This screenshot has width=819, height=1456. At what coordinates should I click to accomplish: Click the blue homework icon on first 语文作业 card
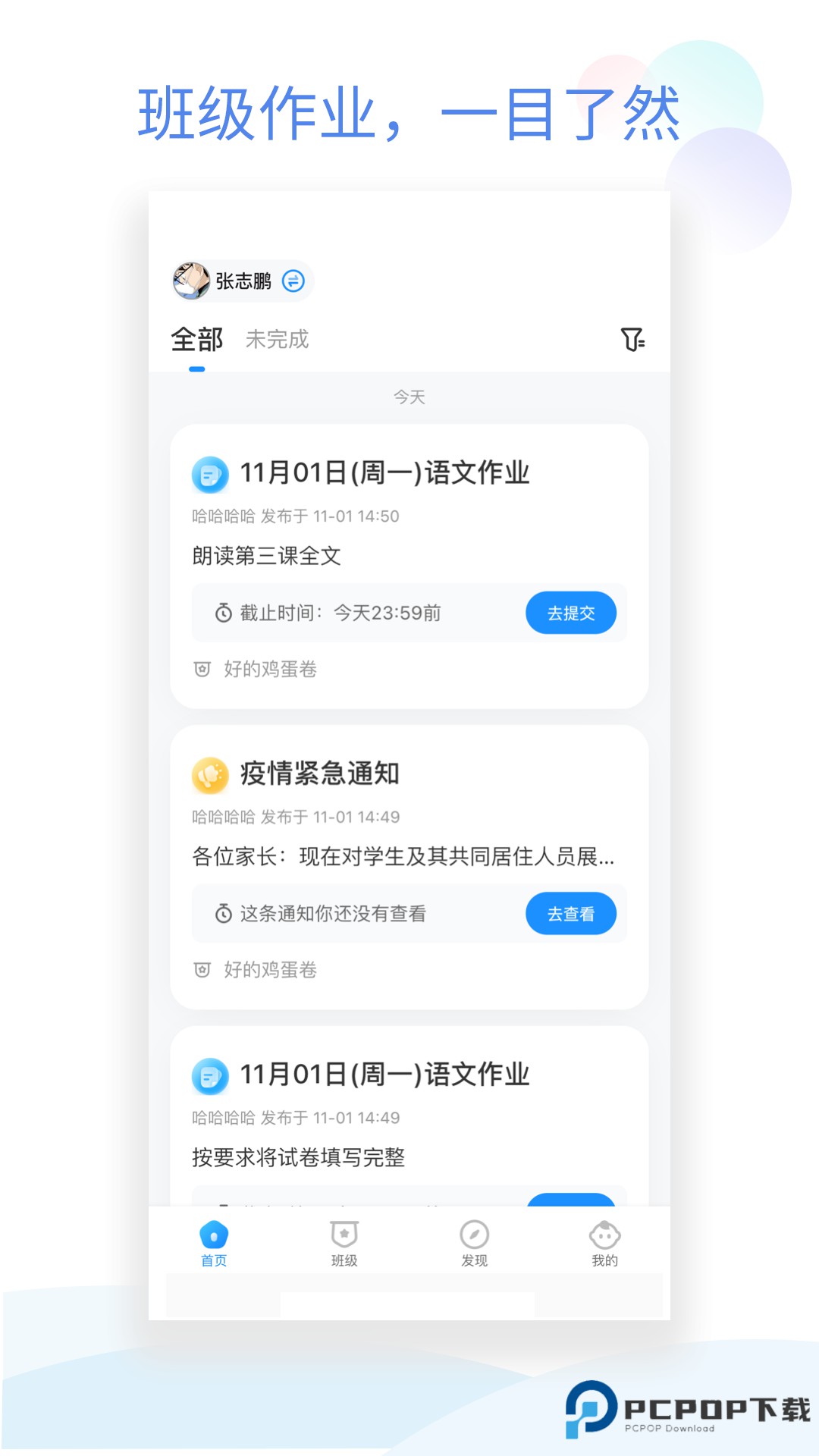coord(209,474)
